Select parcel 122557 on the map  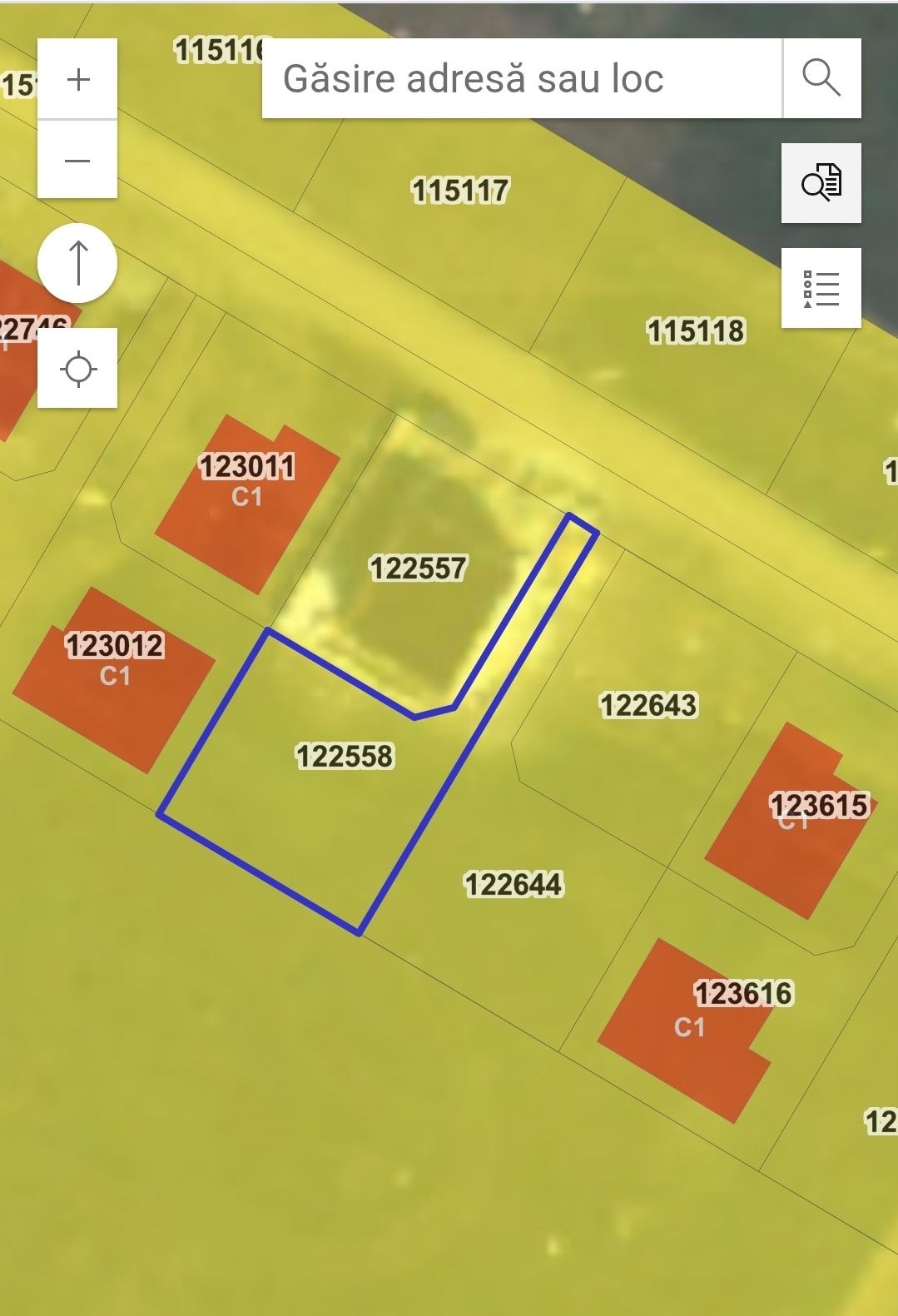418,569
